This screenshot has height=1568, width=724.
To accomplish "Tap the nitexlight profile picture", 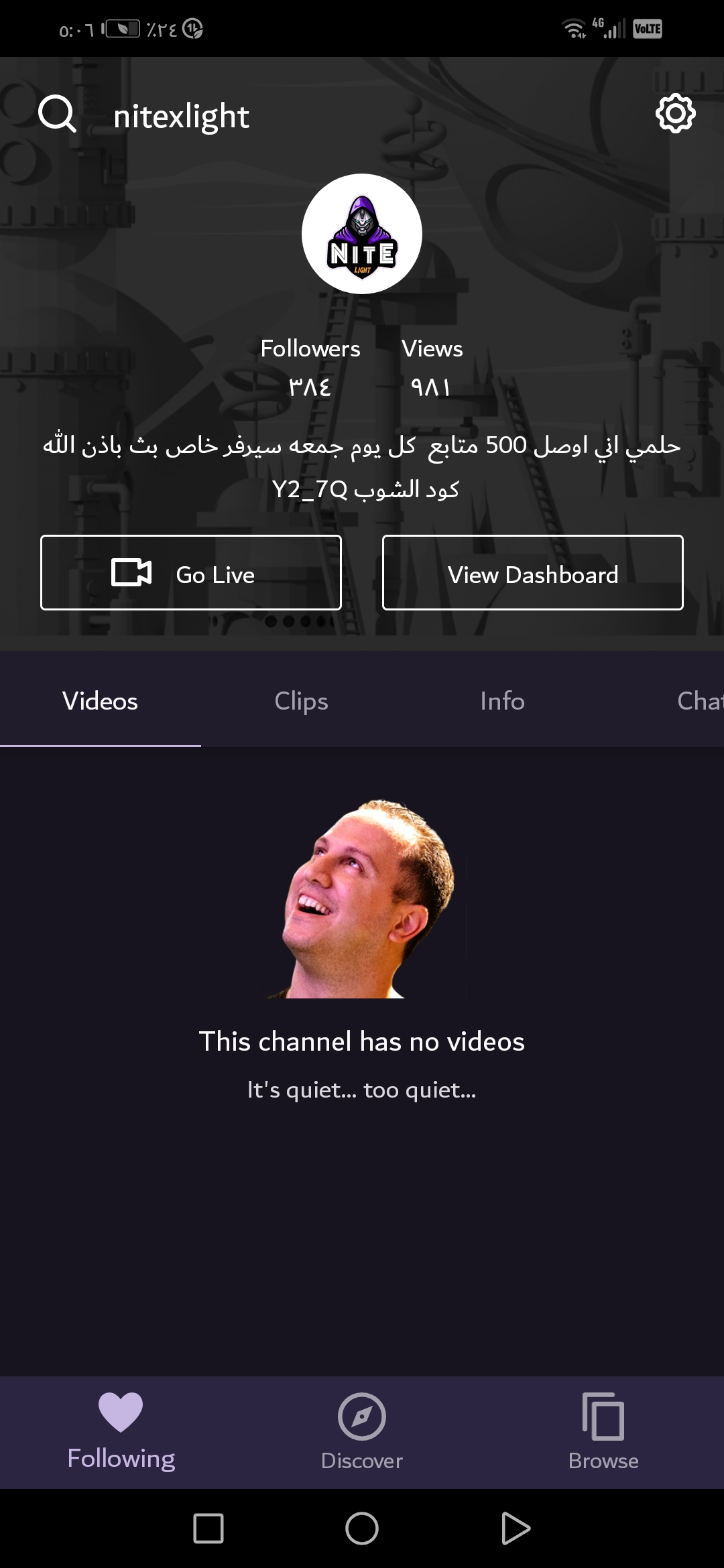I will click(362, 234).
